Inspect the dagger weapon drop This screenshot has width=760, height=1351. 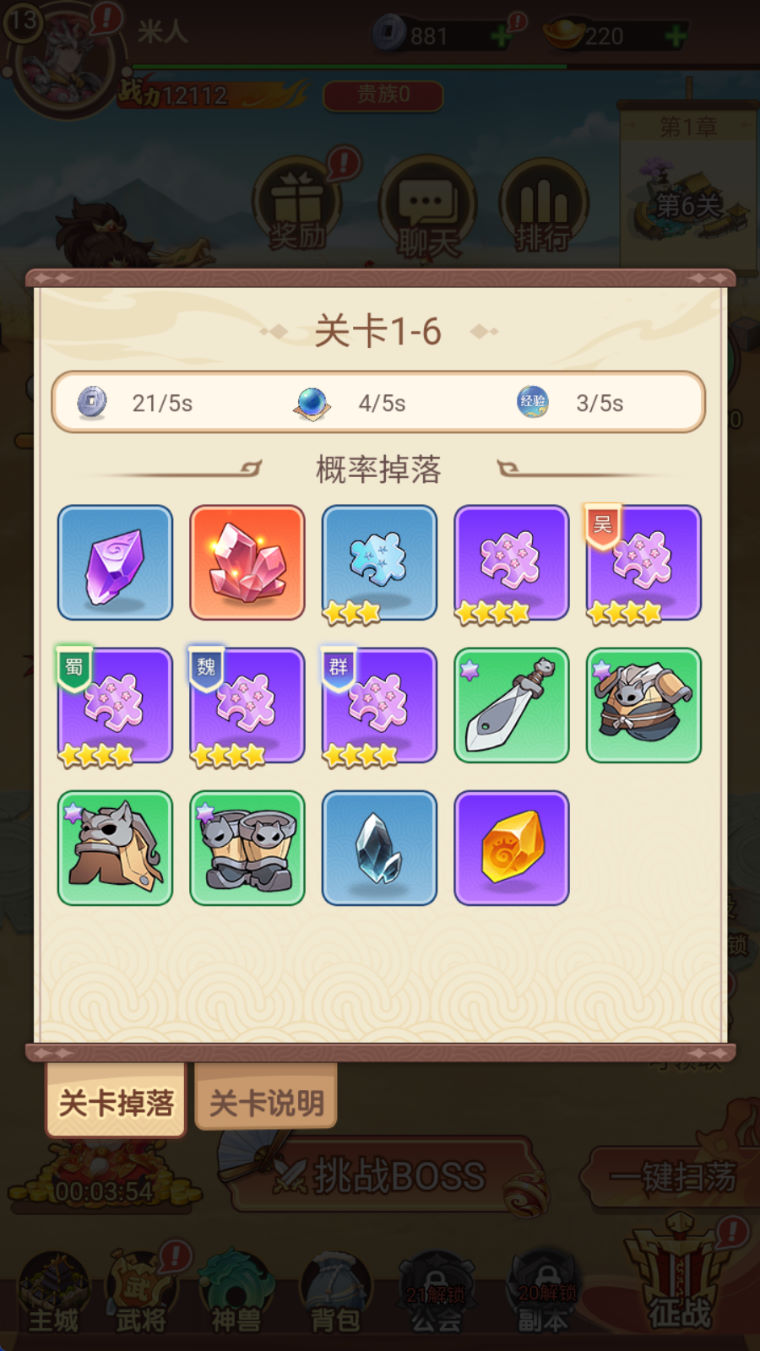511,706
